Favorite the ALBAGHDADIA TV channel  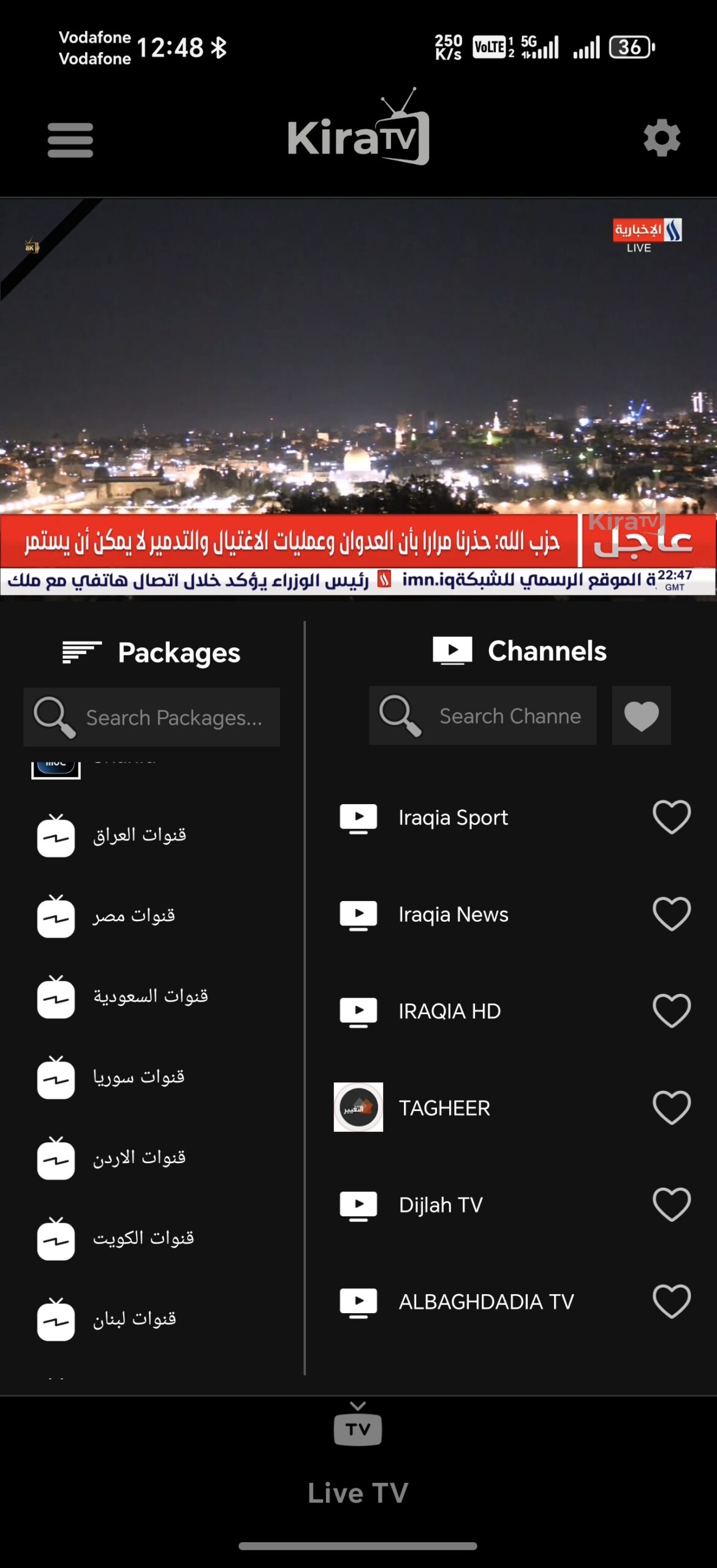point(672,1302)
